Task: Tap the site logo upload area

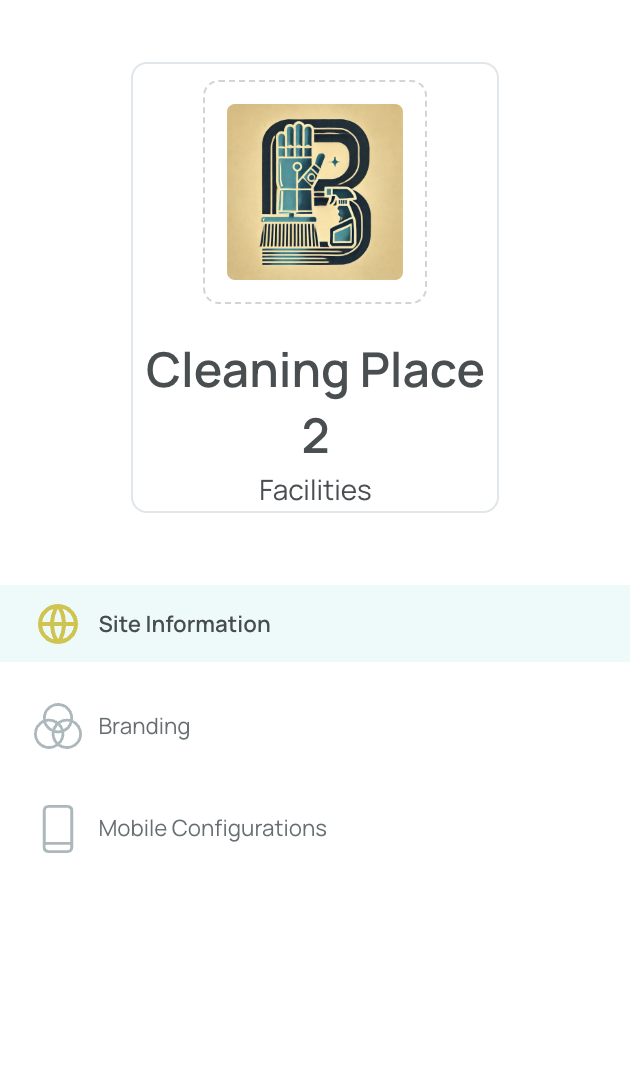Action: coord(315,192)
